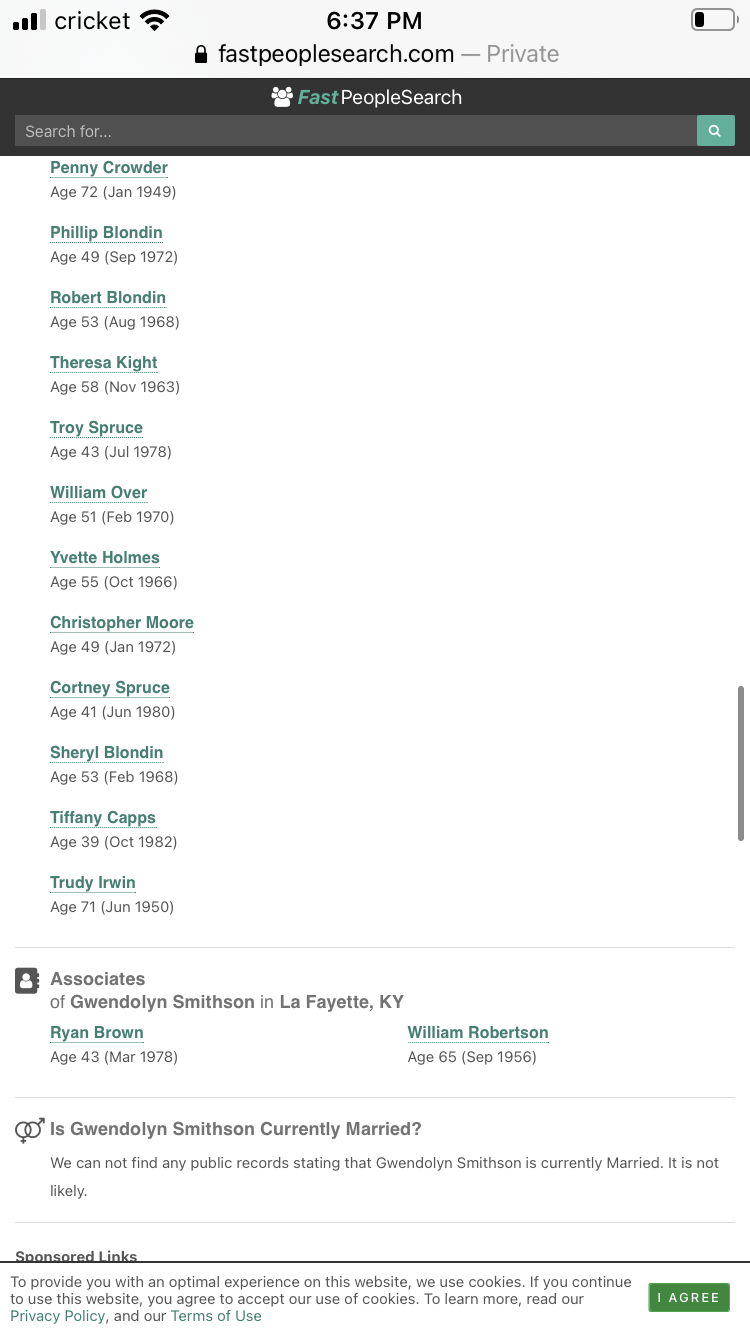View Tiffany Capps record
750x1334 pixels.
[103, 817]
